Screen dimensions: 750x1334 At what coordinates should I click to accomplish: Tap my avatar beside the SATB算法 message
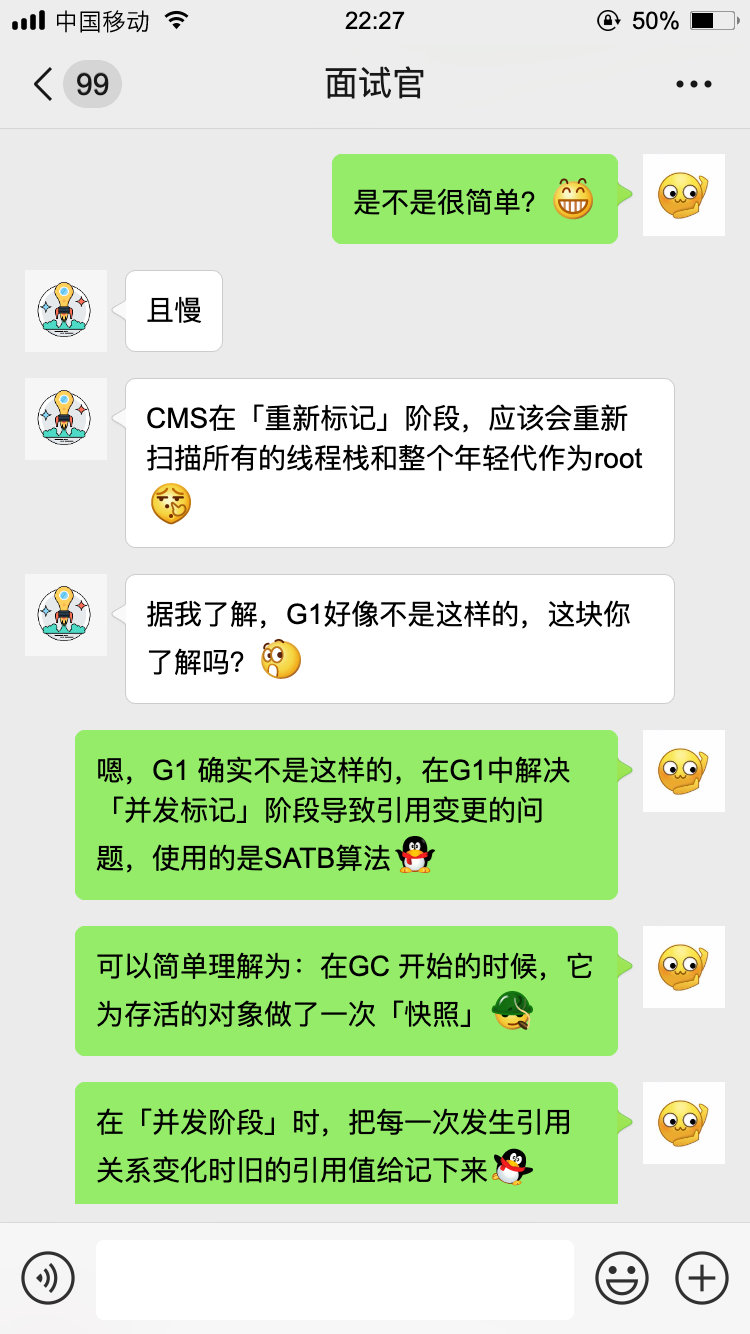click(x=683, y=770)
